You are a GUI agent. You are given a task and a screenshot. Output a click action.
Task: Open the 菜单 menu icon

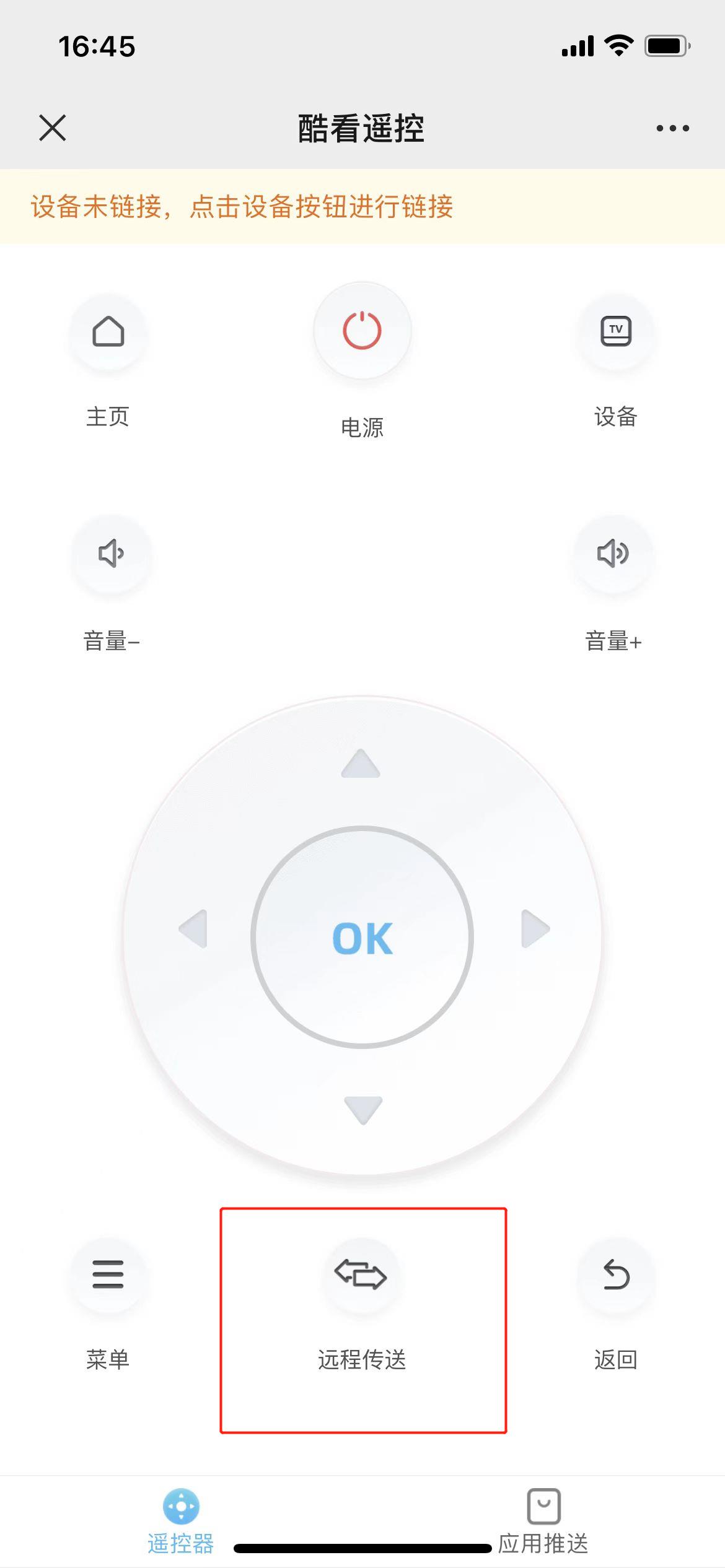pos(108,1277)
